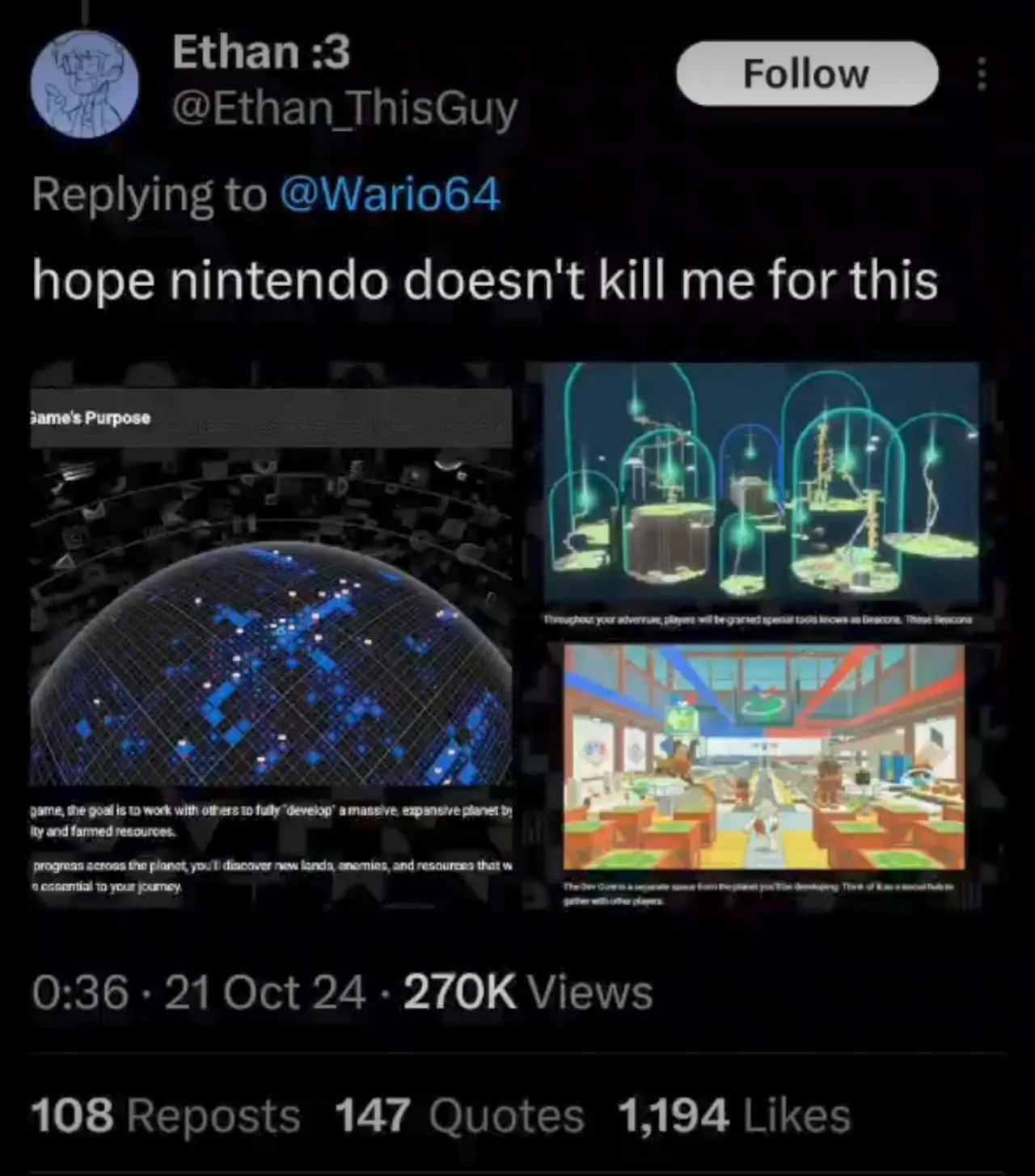The width and height of the screenshot is (1035, 1176).
Task: Open the colorful classroom hub image
Action: [x=763, y=757]
